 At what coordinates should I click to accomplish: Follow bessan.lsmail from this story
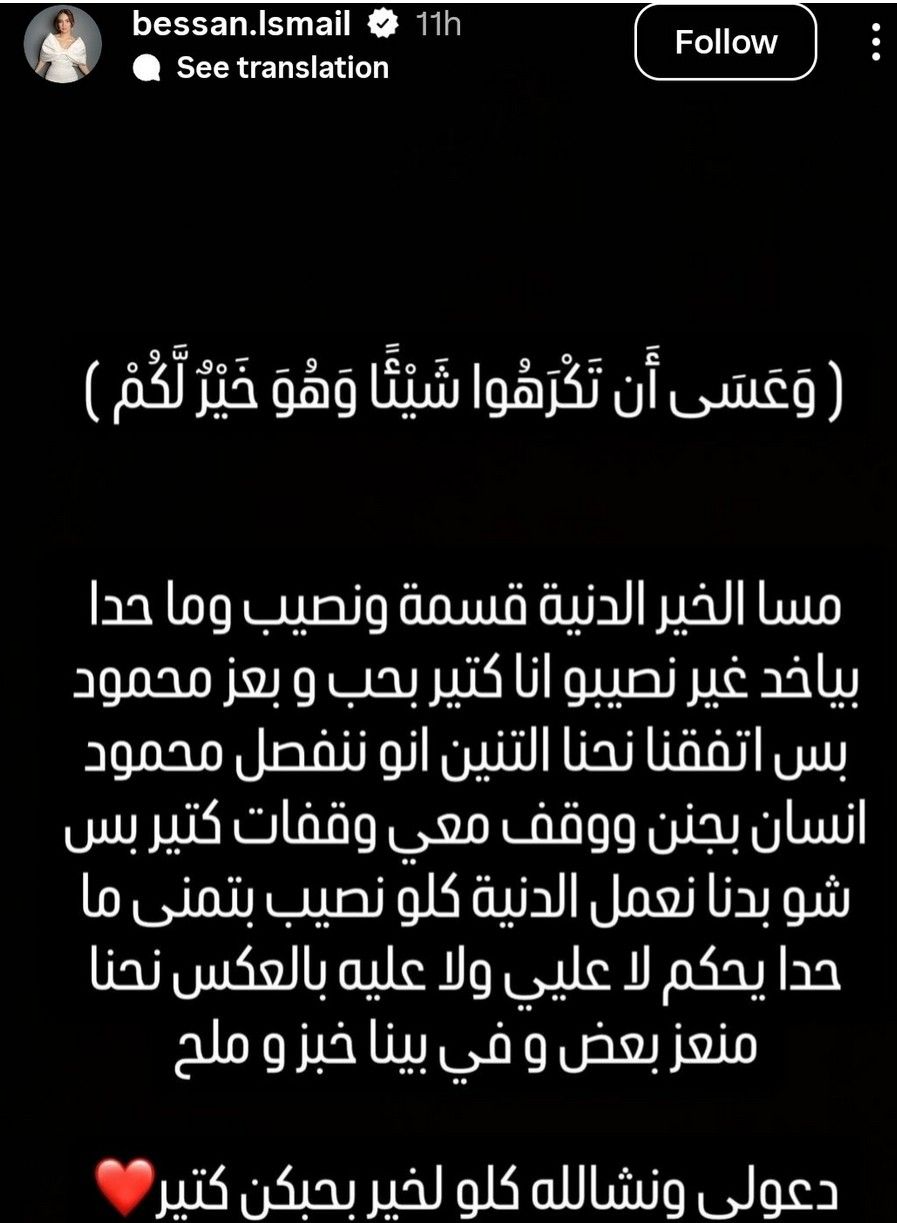click(x=725, y=42)
